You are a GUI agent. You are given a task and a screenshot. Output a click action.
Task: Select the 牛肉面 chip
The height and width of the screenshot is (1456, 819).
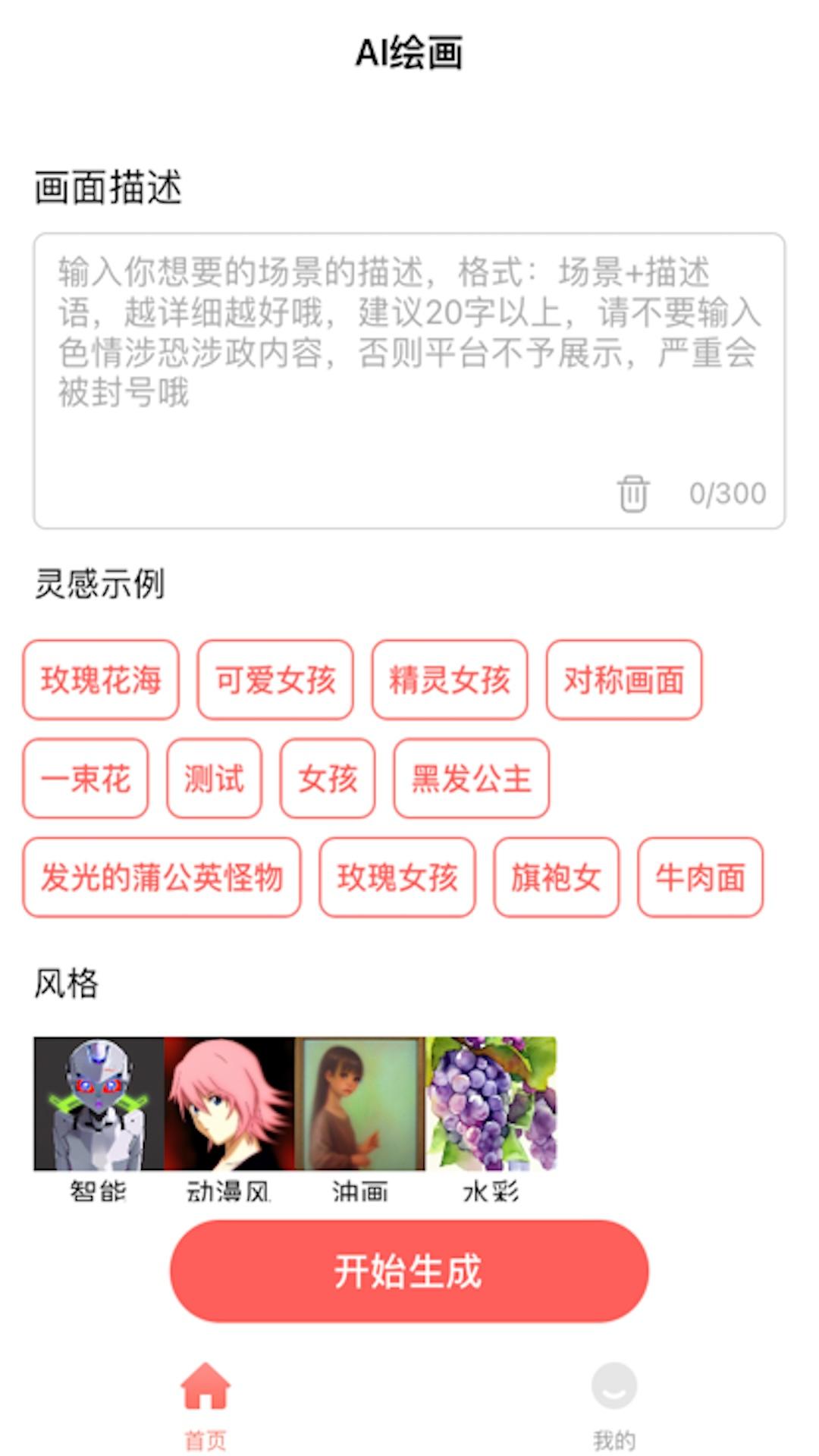(x=700, y=877)
